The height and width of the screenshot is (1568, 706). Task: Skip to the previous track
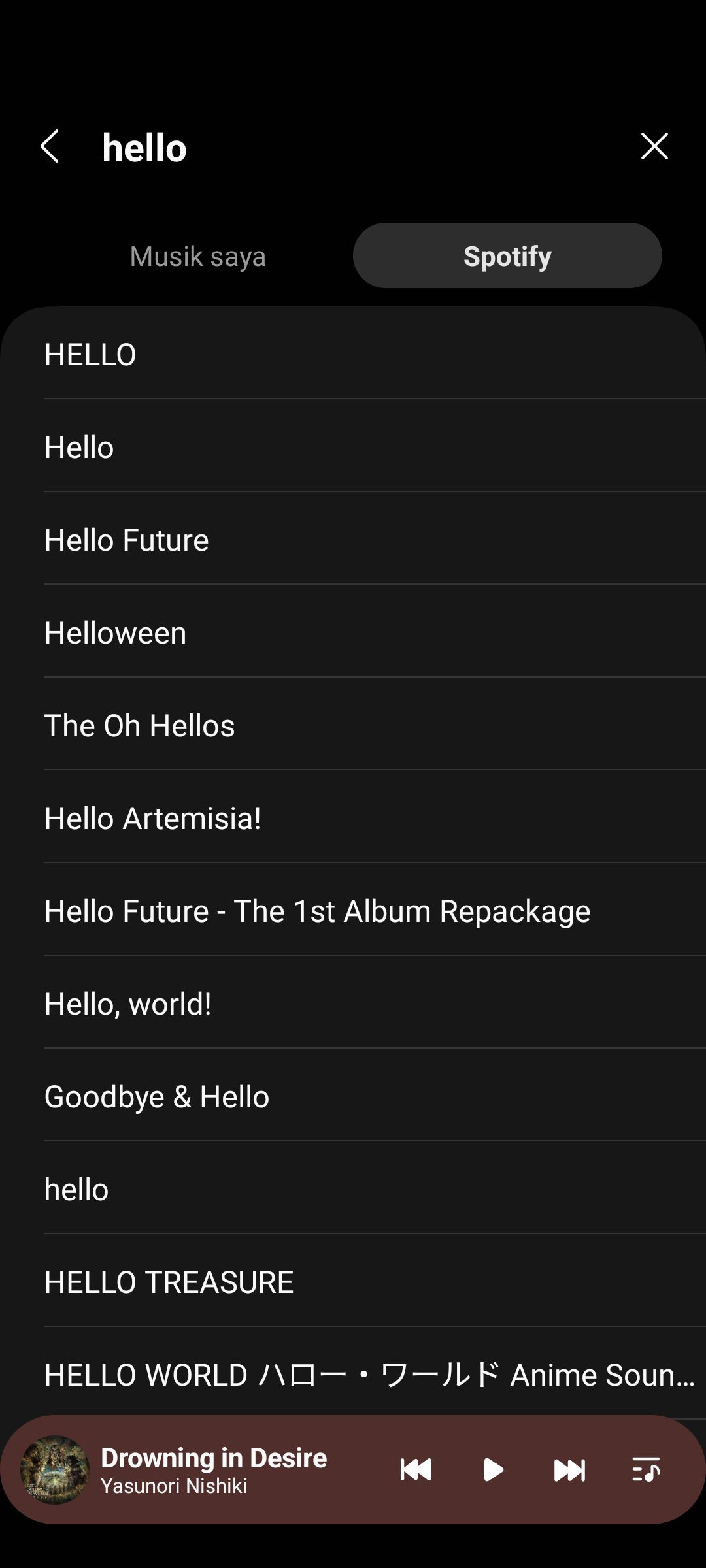(x=416, y=1470)
